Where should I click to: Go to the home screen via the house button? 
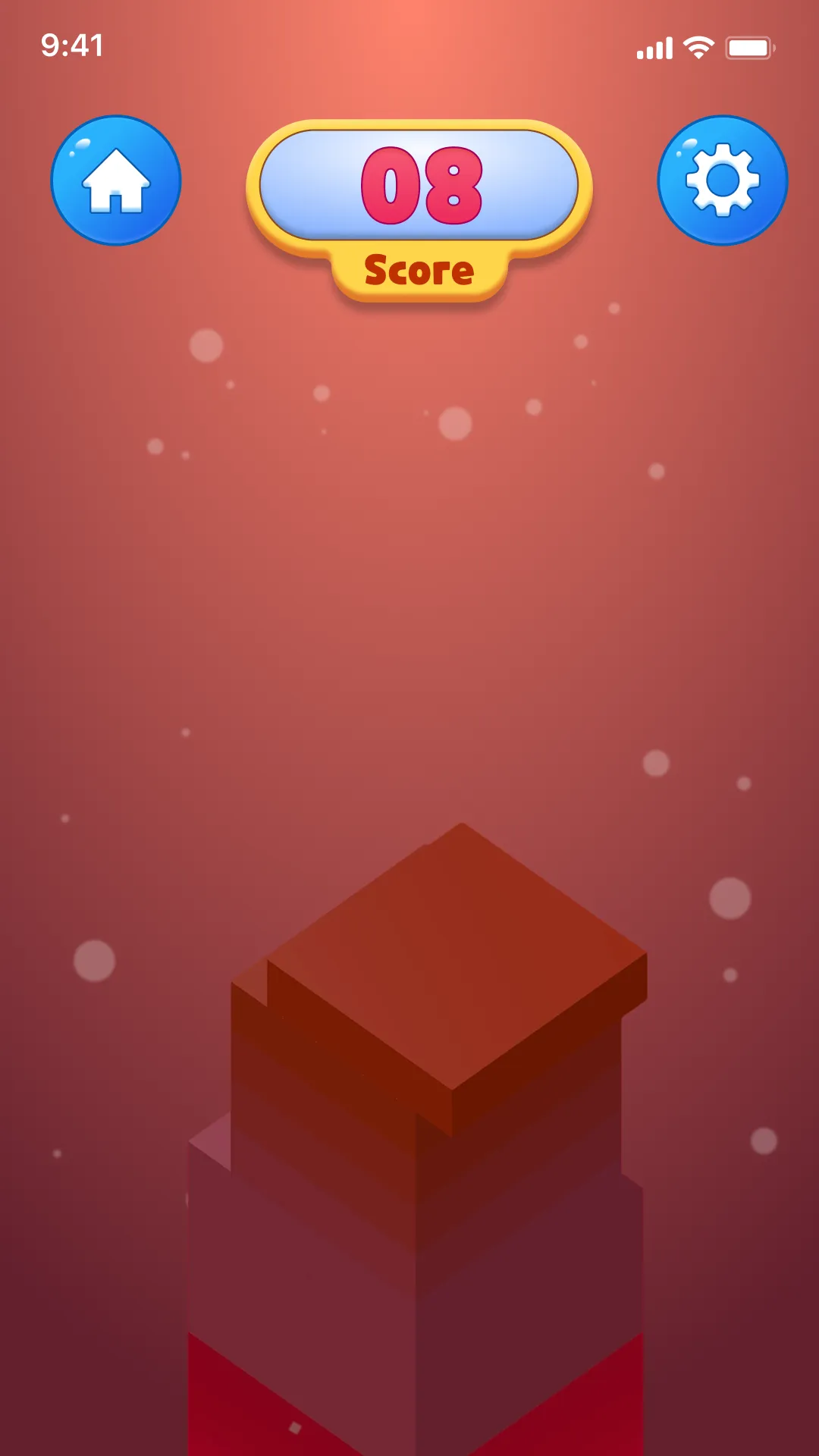point(116,180)
